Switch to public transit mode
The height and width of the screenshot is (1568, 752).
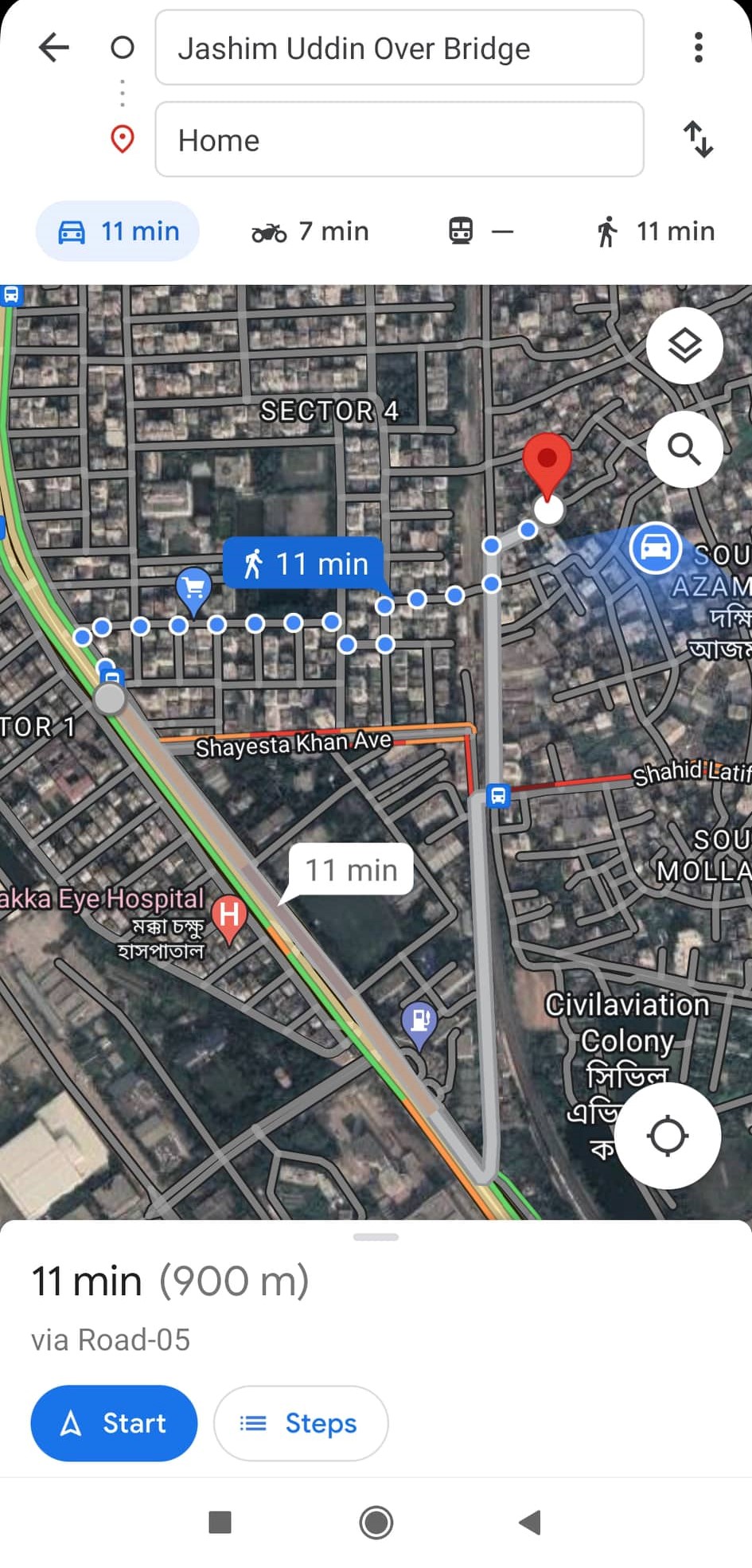pyautogui.click(x=481, y=232)
